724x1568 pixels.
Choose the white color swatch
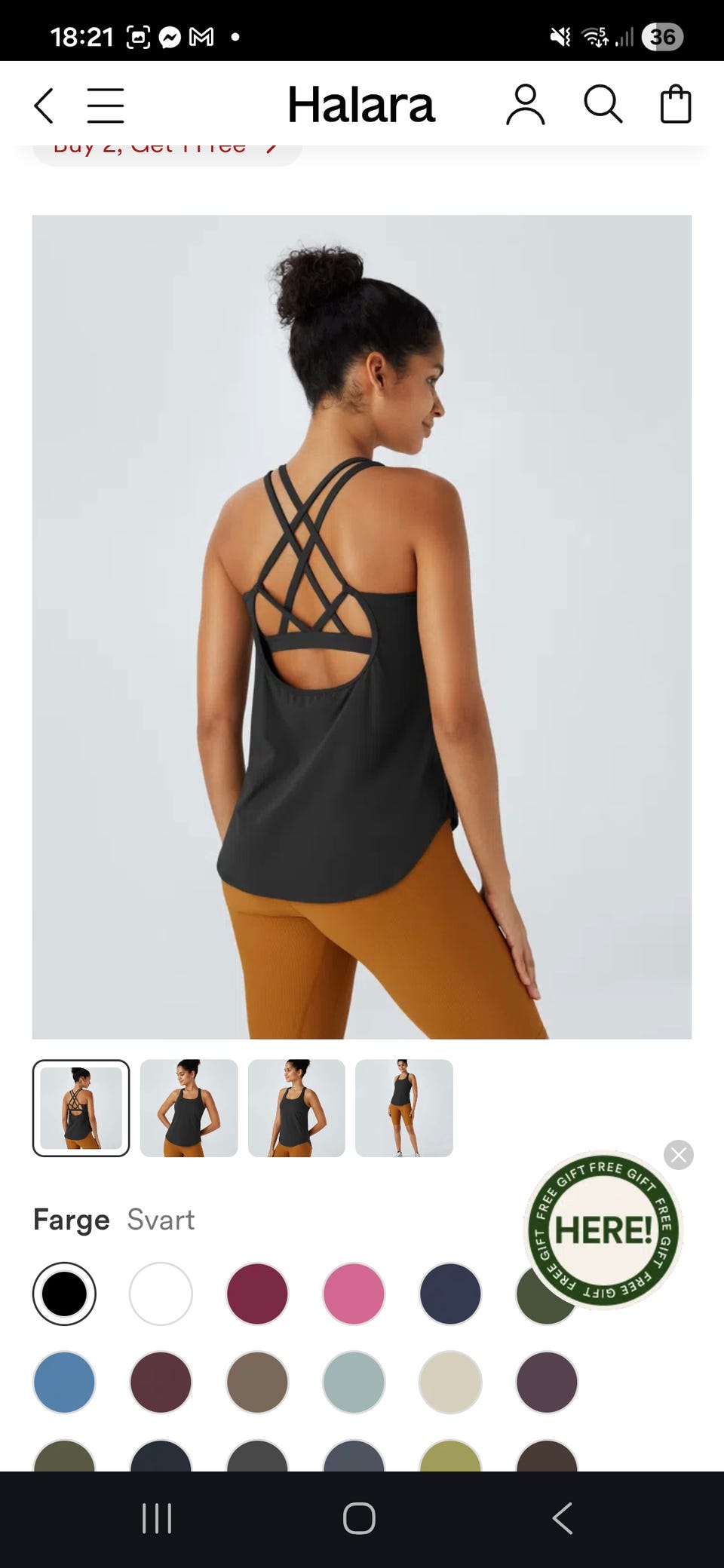click(x=161, y=1294)
